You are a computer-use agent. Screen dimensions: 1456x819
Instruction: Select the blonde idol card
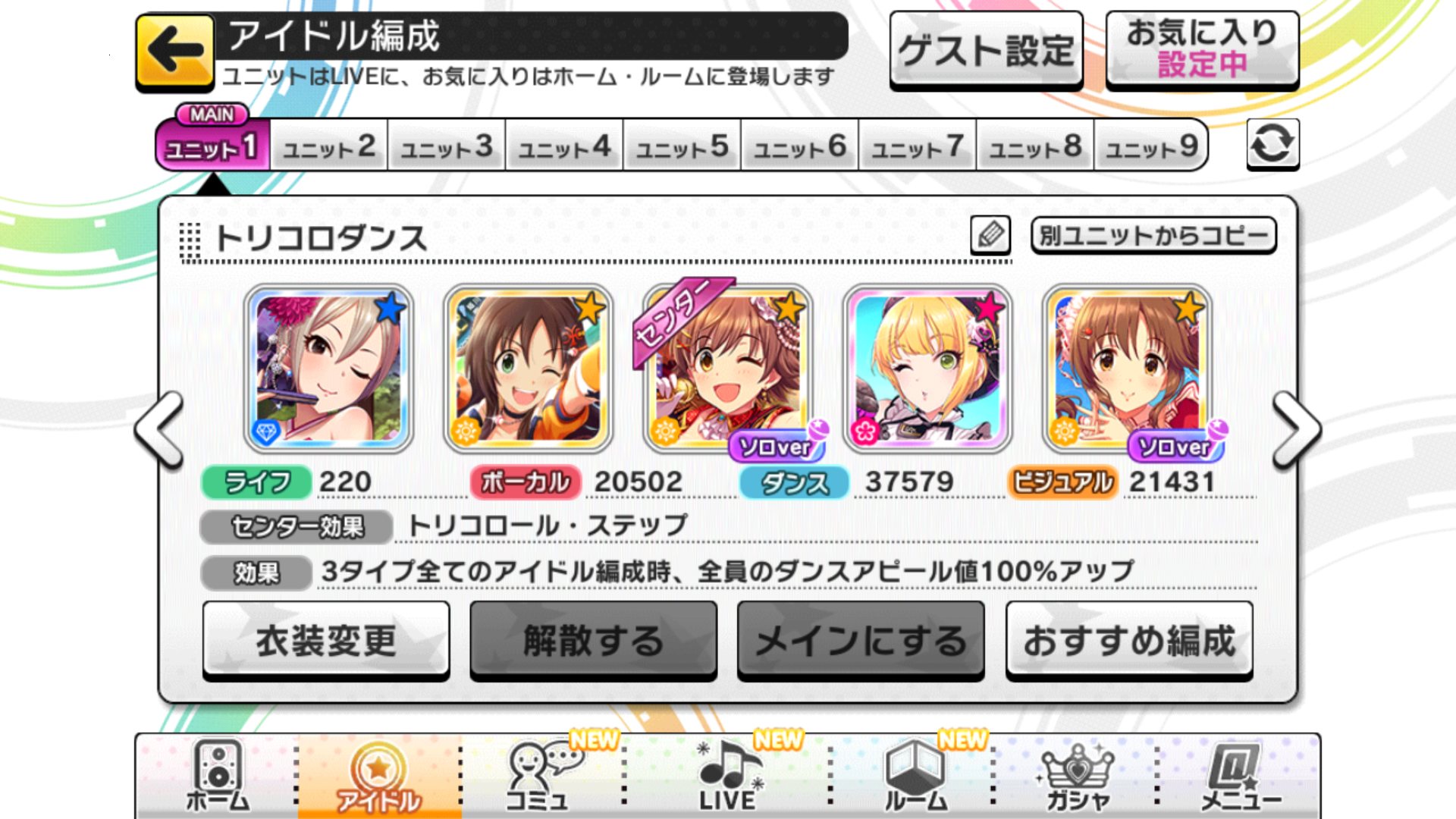[x=927, y=369]
